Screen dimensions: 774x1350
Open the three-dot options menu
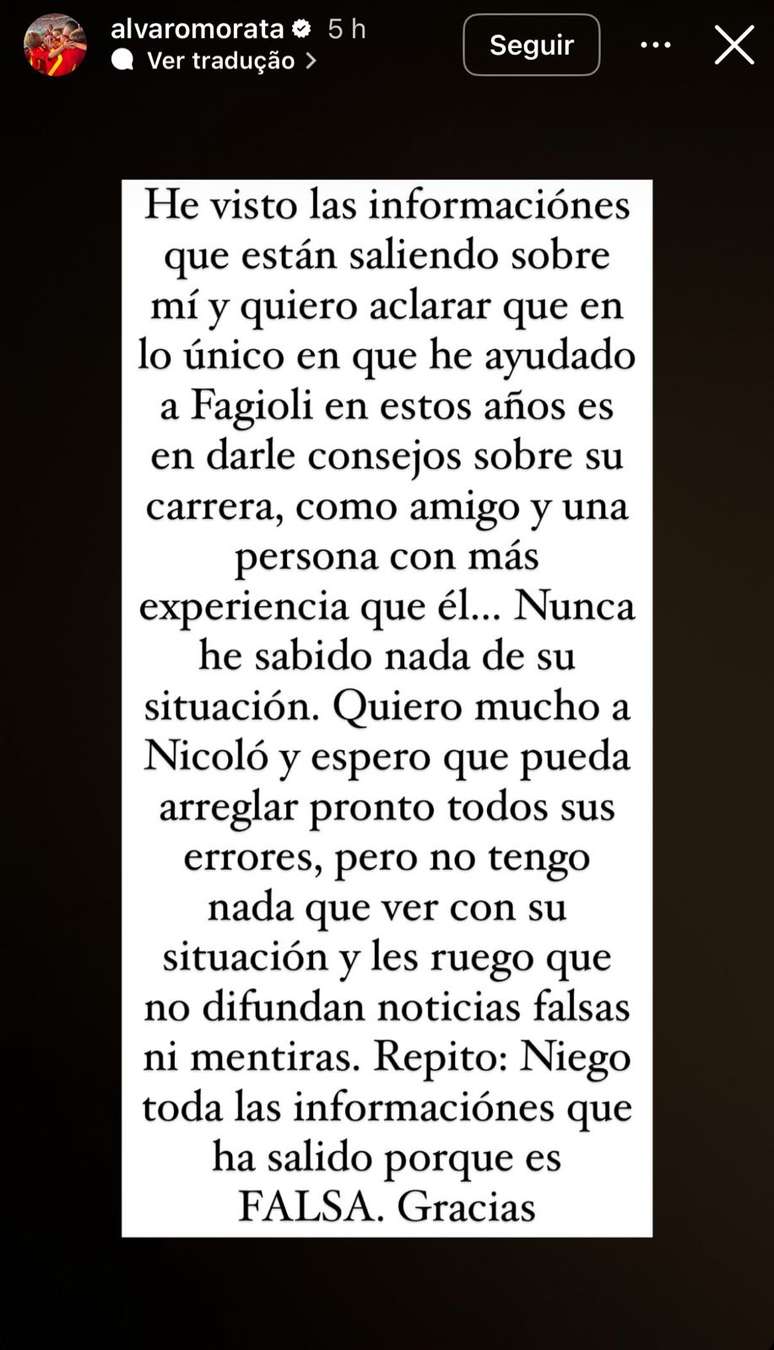(656, 45)
